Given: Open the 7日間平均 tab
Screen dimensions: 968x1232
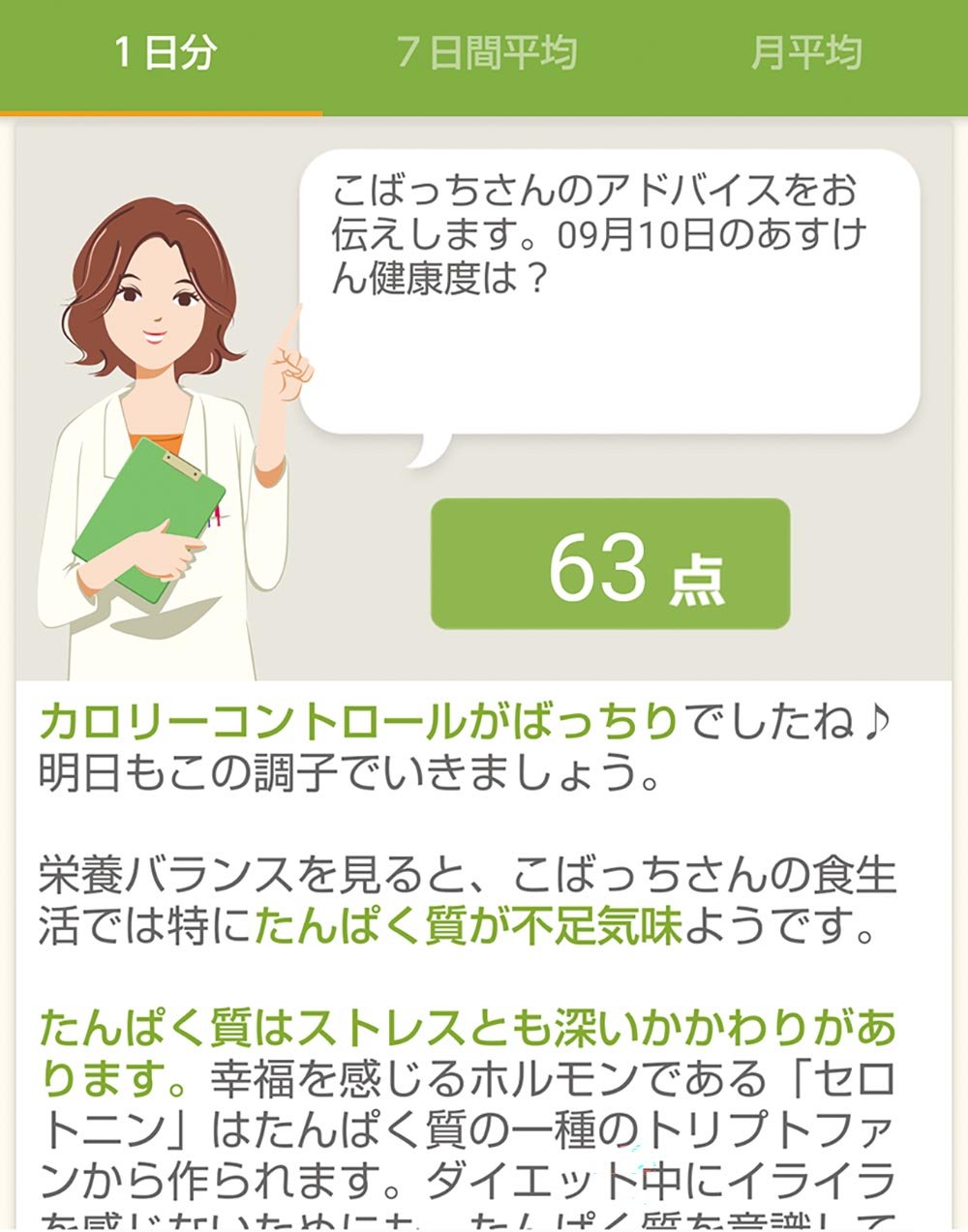Looking at the screenshot, I should [487, 53].
